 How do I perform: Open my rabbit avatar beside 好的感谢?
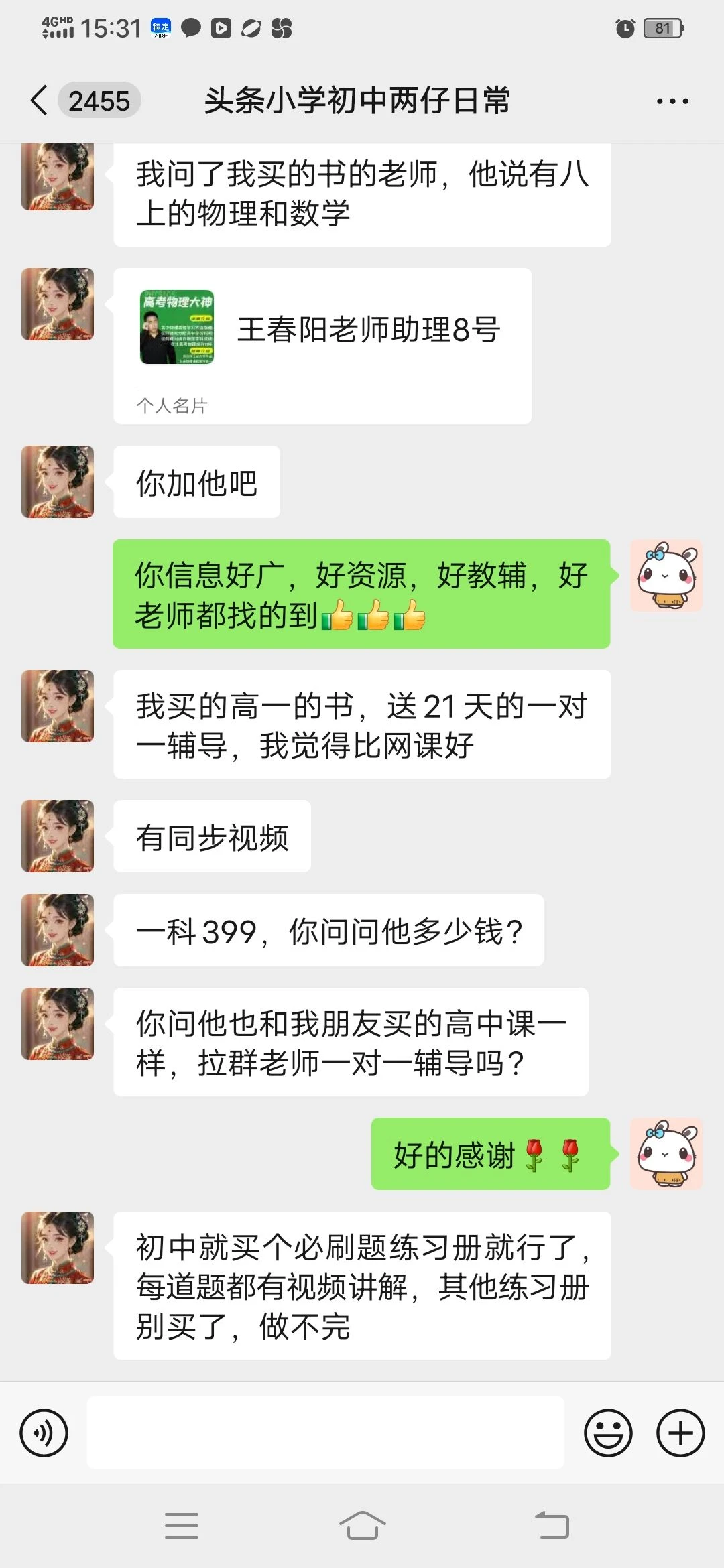(666, 1154)
